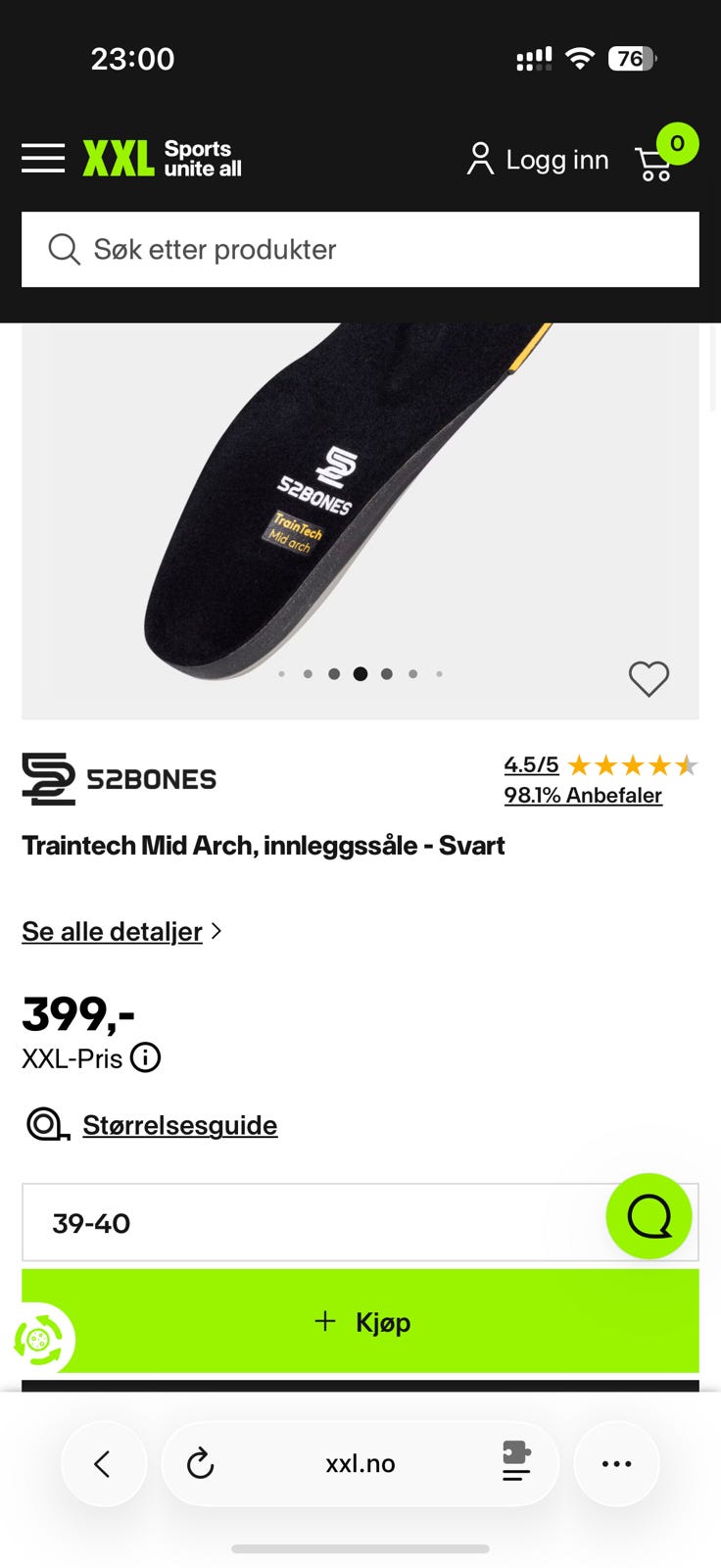
Task: Tap the 52BONES brand logo
Action: (120, 779)
